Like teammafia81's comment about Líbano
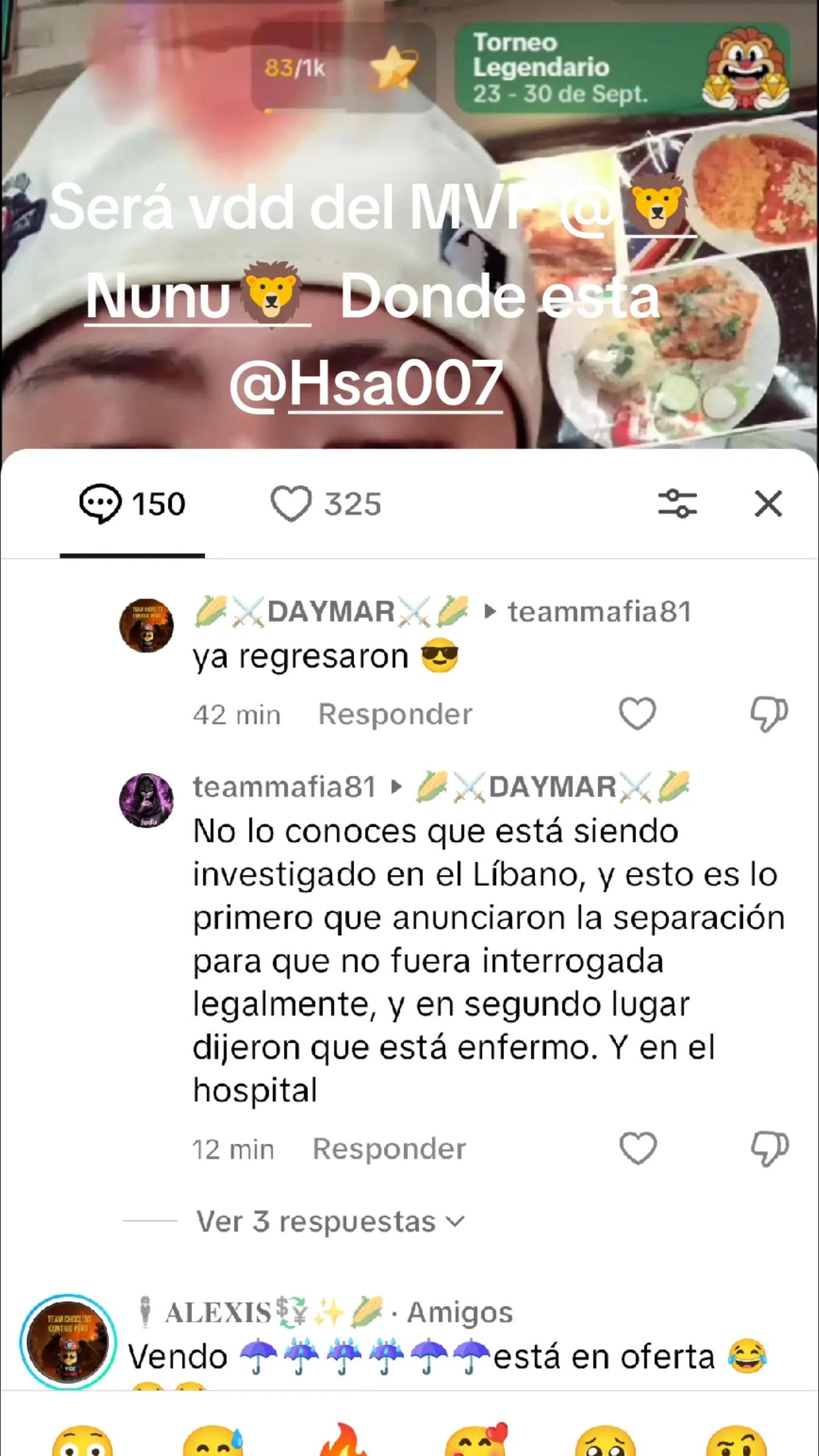 click(637, 1149)
